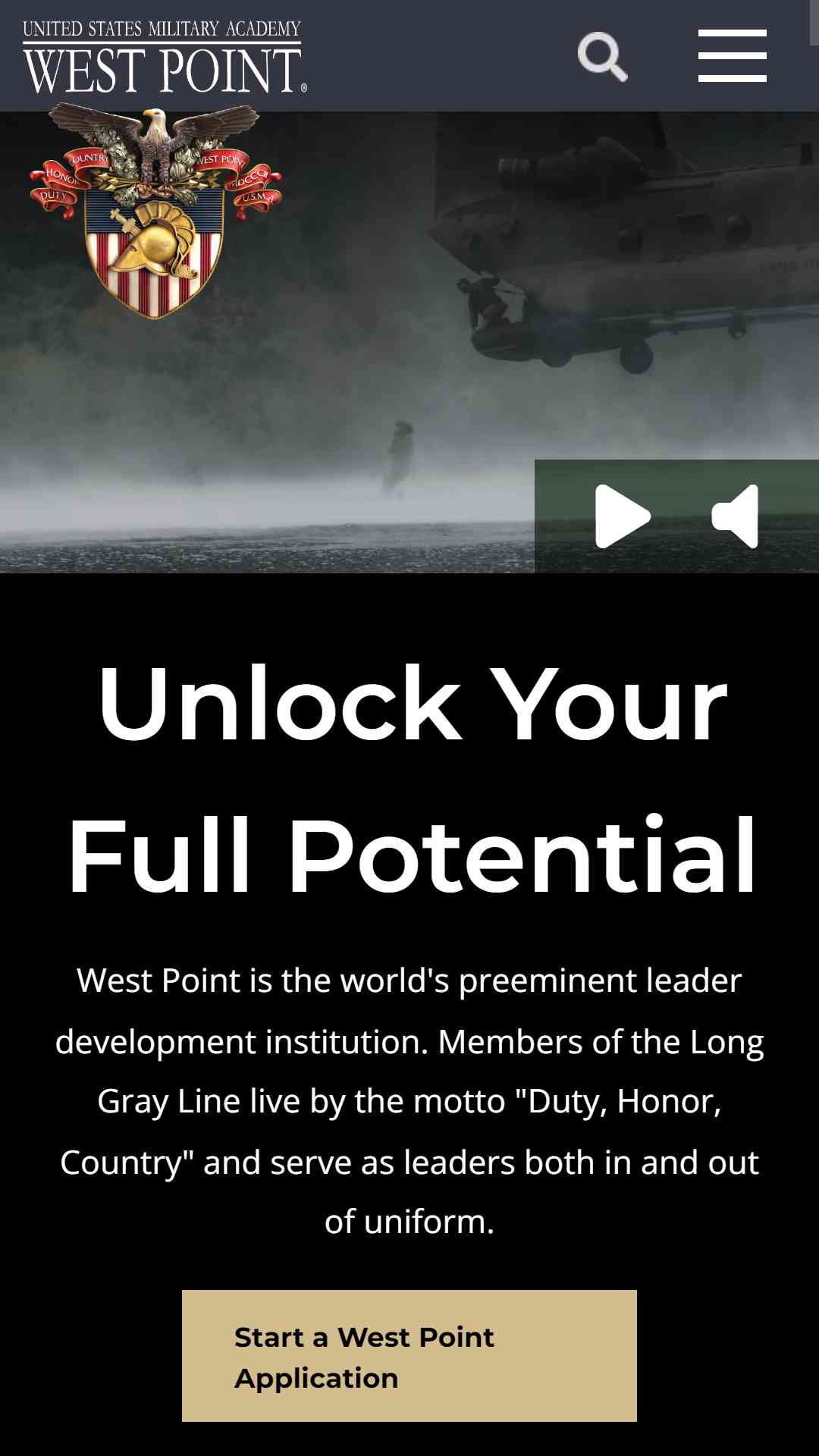
Task: Open the hamburger navigation menu
Action: pyautogui.click(x=733, y=56)
